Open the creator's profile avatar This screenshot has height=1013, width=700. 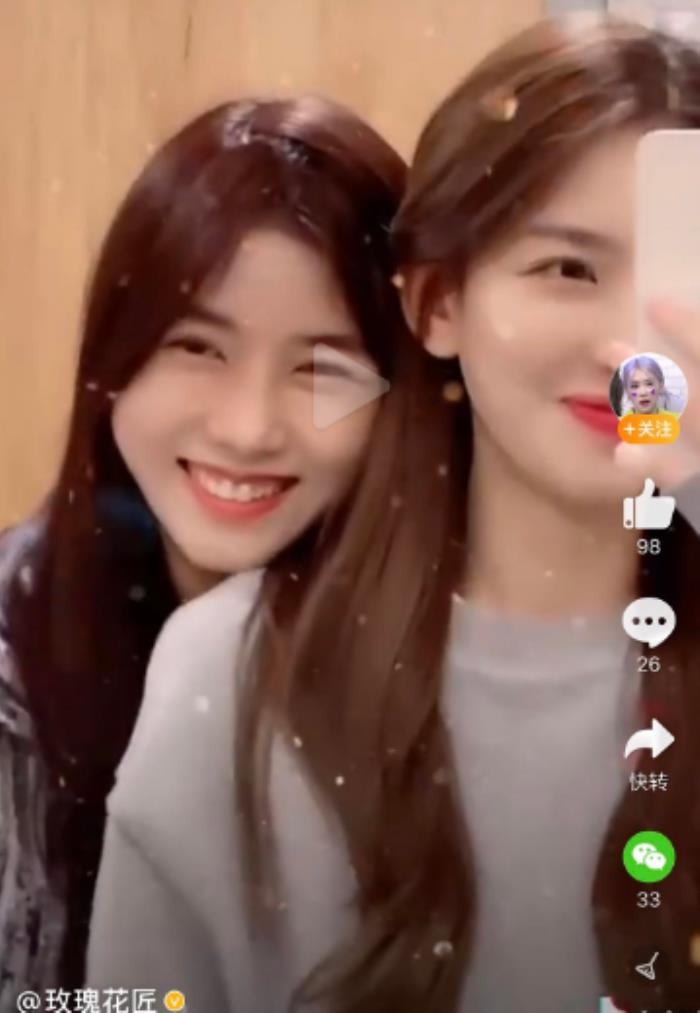648,385
